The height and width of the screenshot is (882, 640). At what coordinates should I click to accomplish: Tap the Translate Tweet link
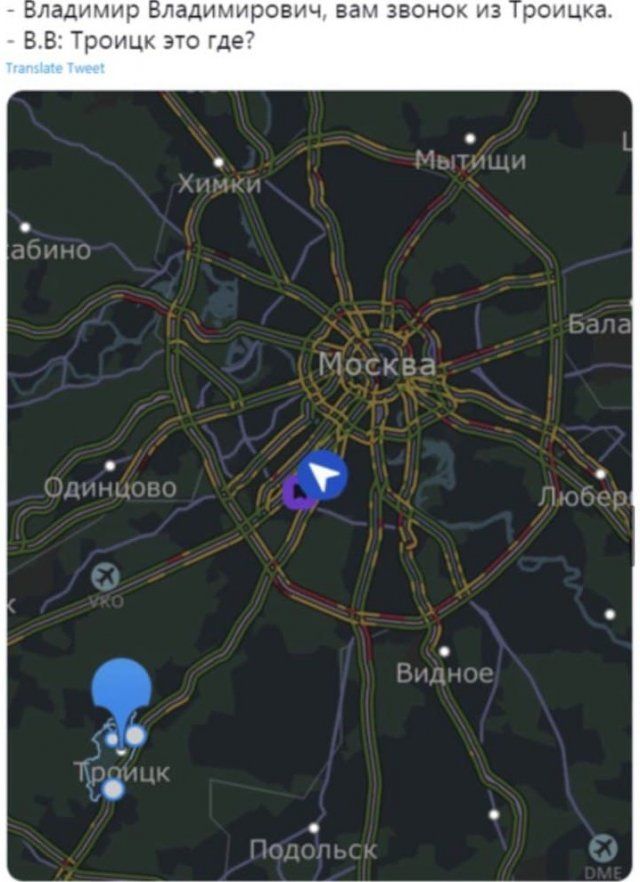click(55, 69)
